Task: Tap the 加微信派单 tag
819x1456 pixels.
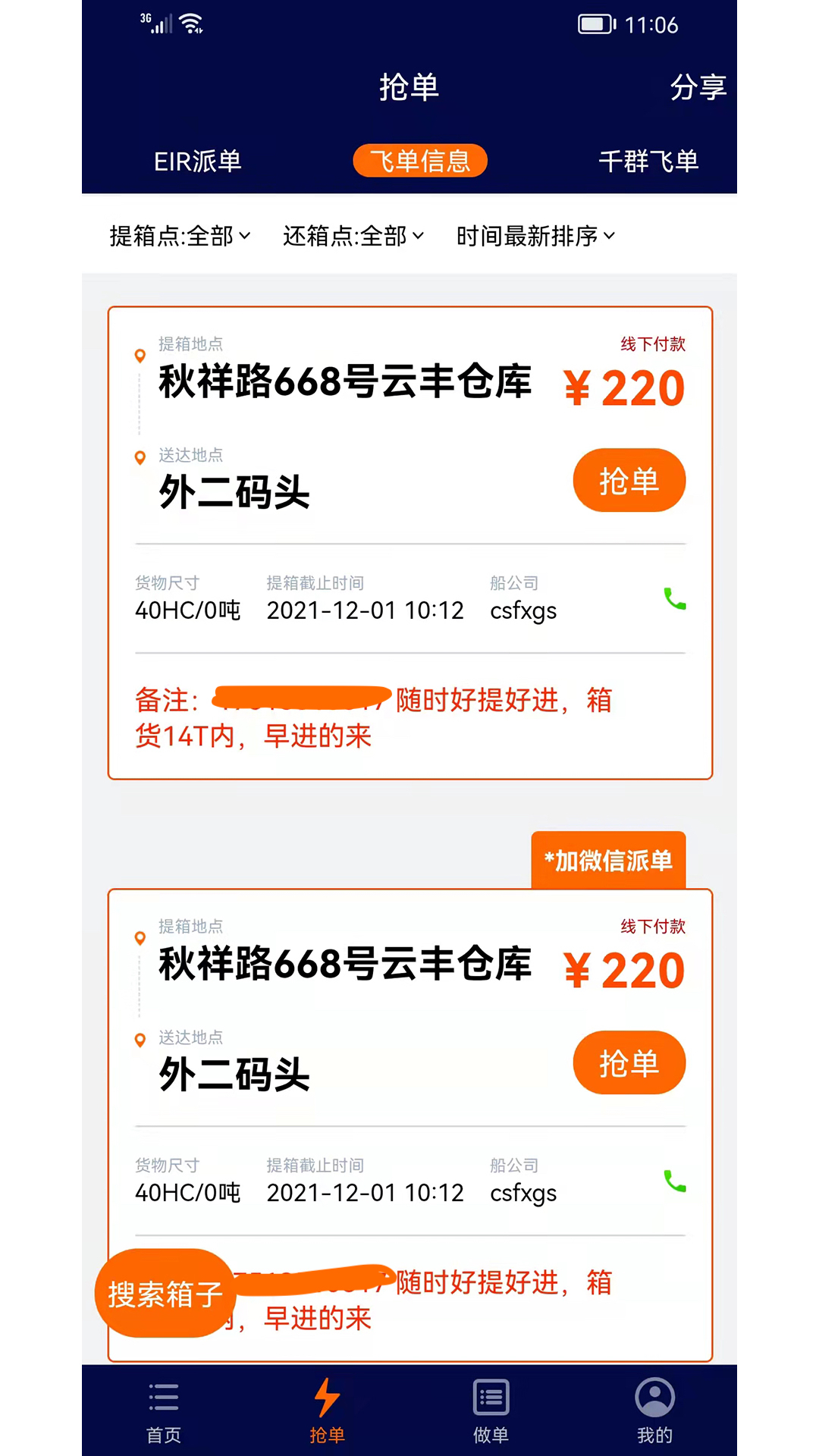Action: (608, 861)
